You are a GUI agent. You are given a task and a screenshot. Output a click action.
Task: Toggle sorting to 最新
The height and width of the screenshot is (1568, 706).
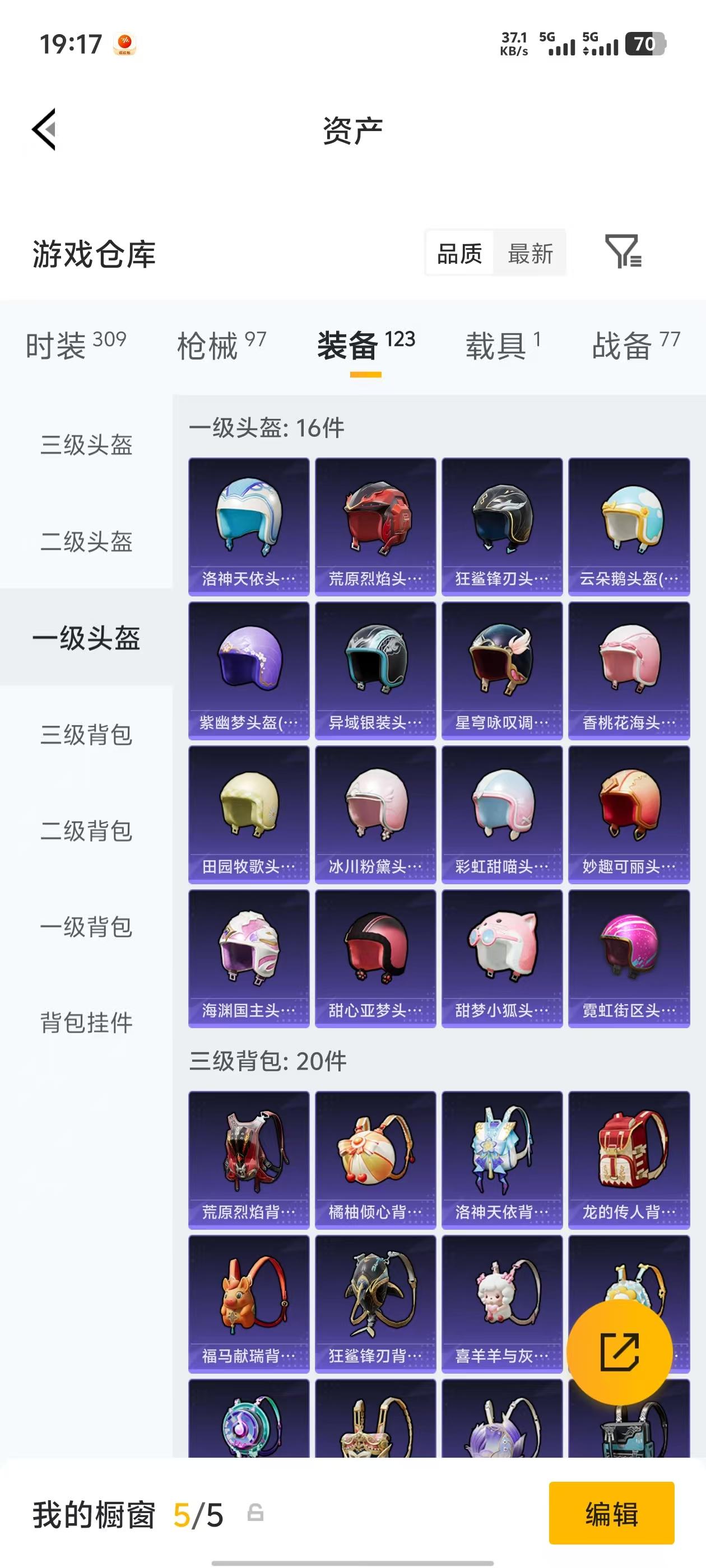pos(530,254)
